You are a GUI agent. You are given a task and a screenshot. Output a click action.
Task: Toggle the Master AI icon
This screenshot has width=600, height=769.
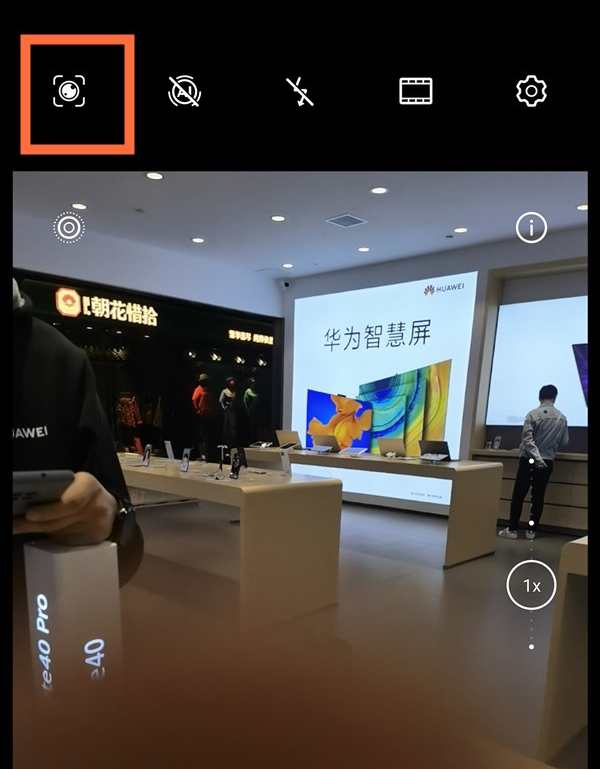[184, 92]
